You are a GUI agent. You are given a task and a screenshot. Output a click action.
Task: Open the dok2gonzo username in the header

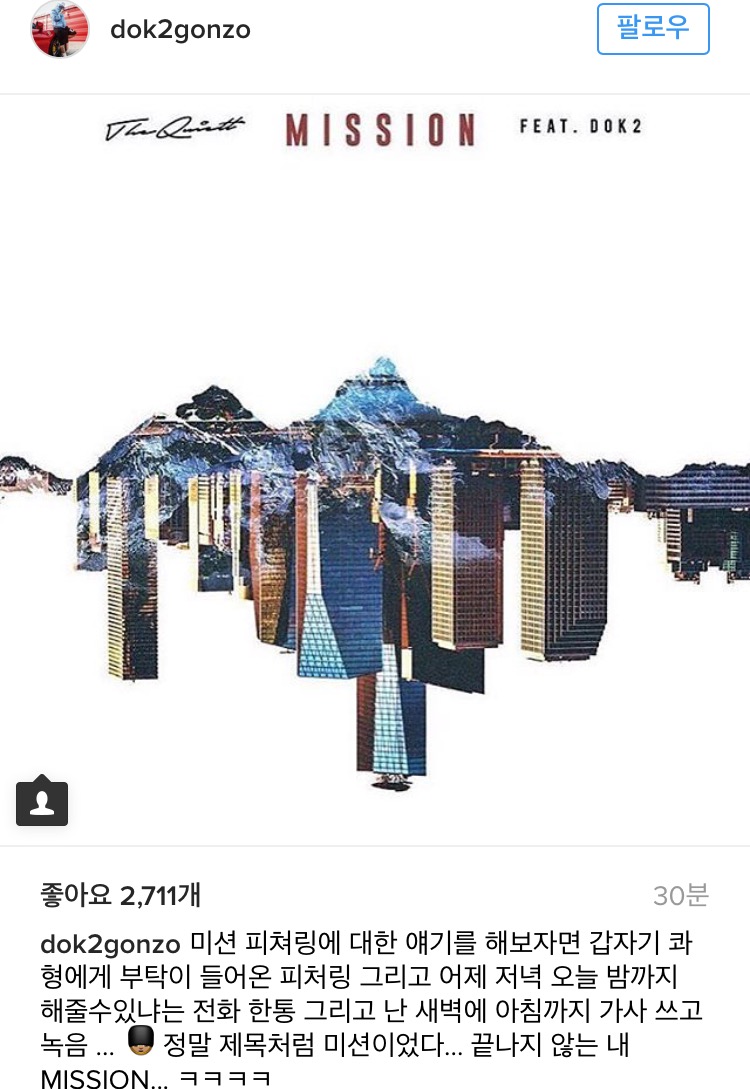pyautogui.click(x=179, y=30)
